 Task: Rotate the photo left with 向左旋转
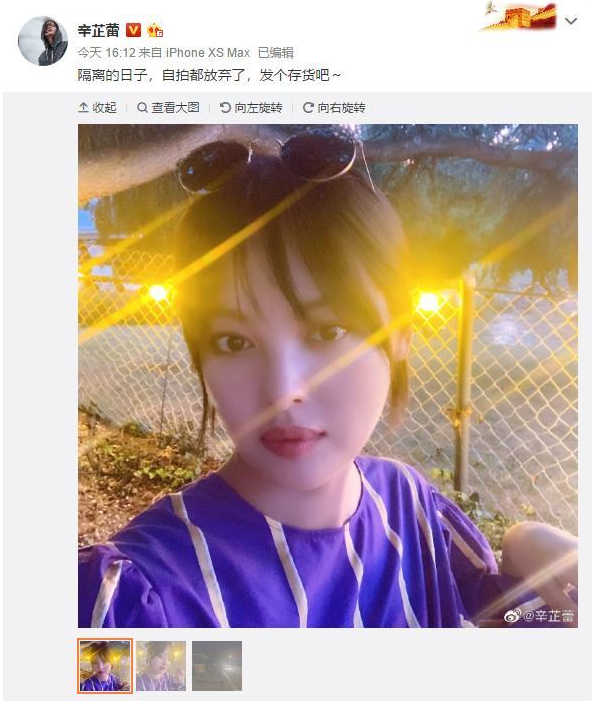tap(251, 108)
